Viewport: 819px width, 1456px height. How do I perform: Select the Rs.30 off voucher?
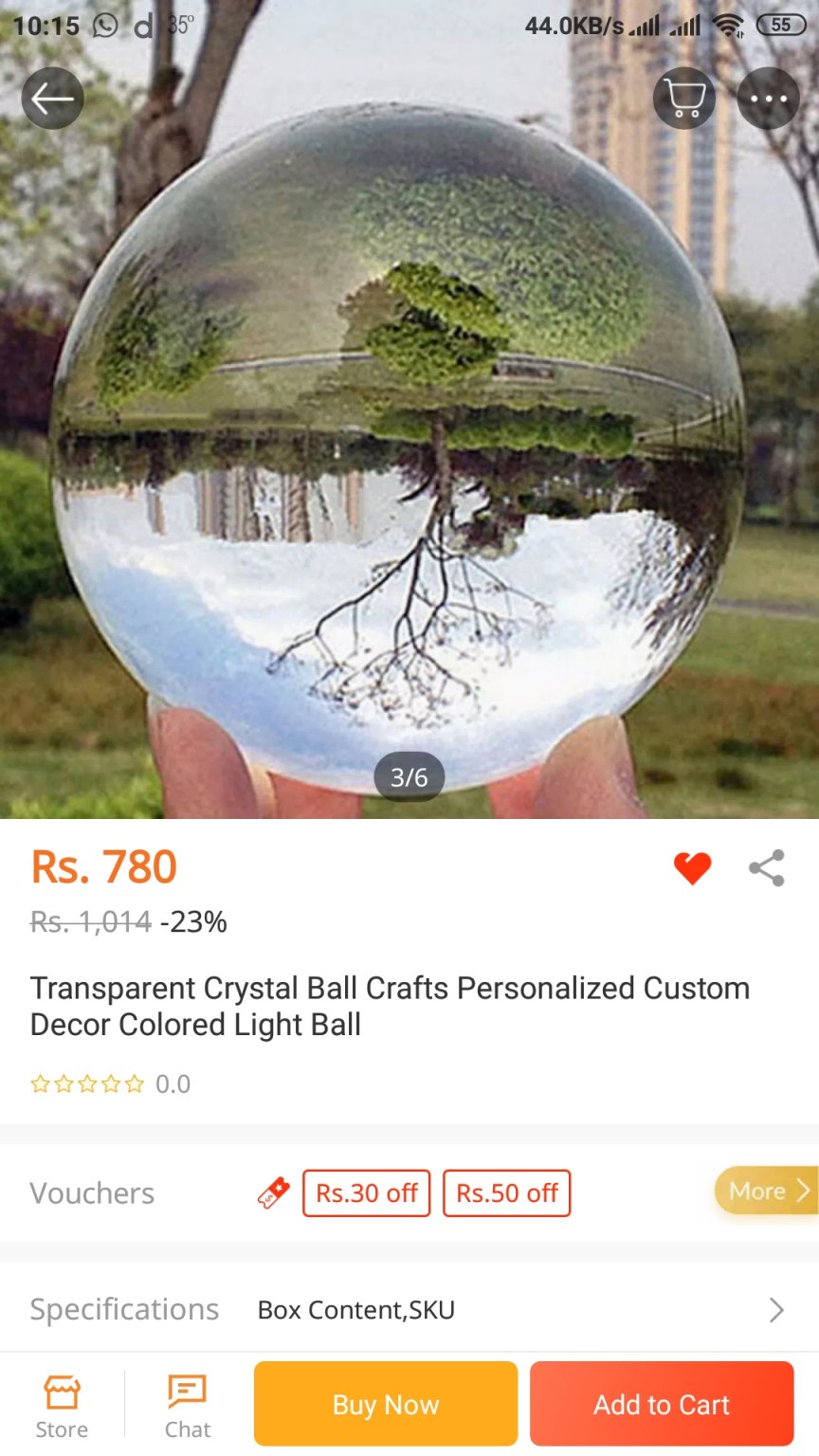click(x=366, y=1192)
